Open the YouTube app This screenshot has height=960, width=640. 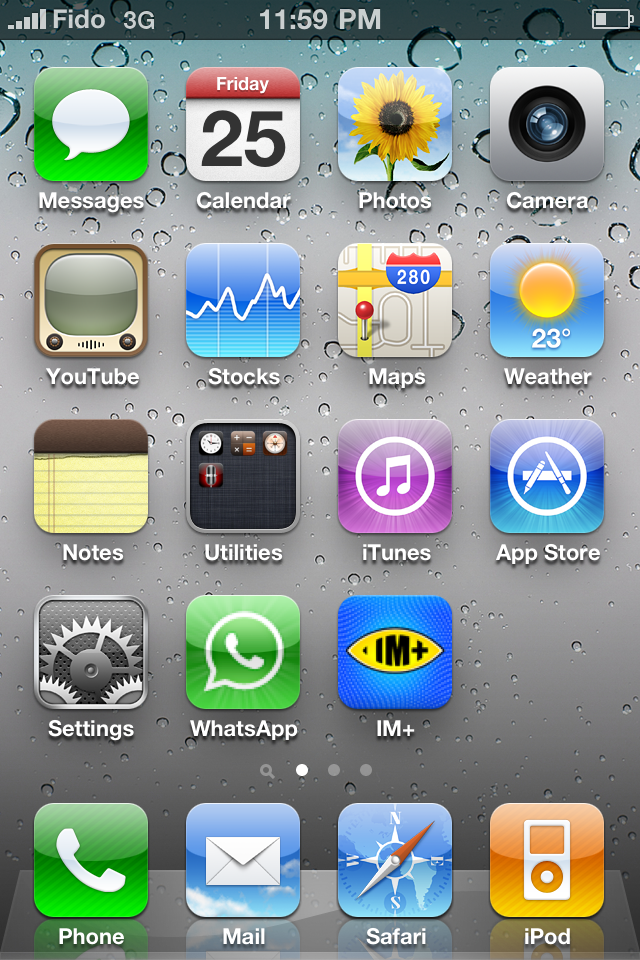[91, 300]
